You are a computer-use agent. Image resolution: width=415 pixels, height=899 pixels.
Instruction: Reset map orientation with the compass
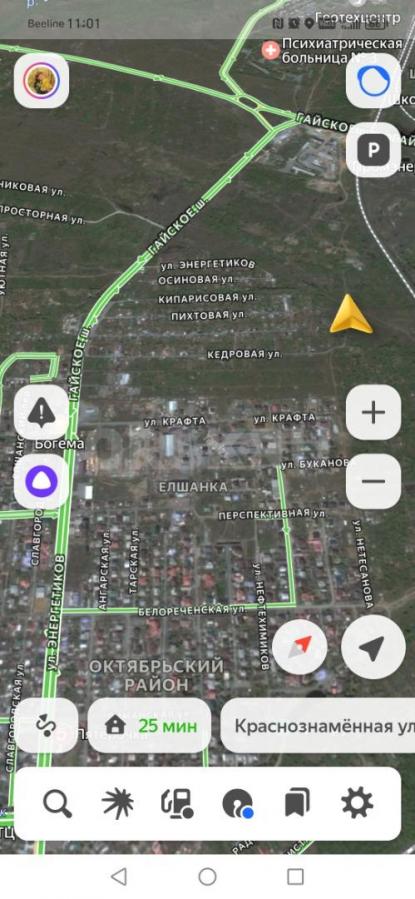[x=300, y=647]
